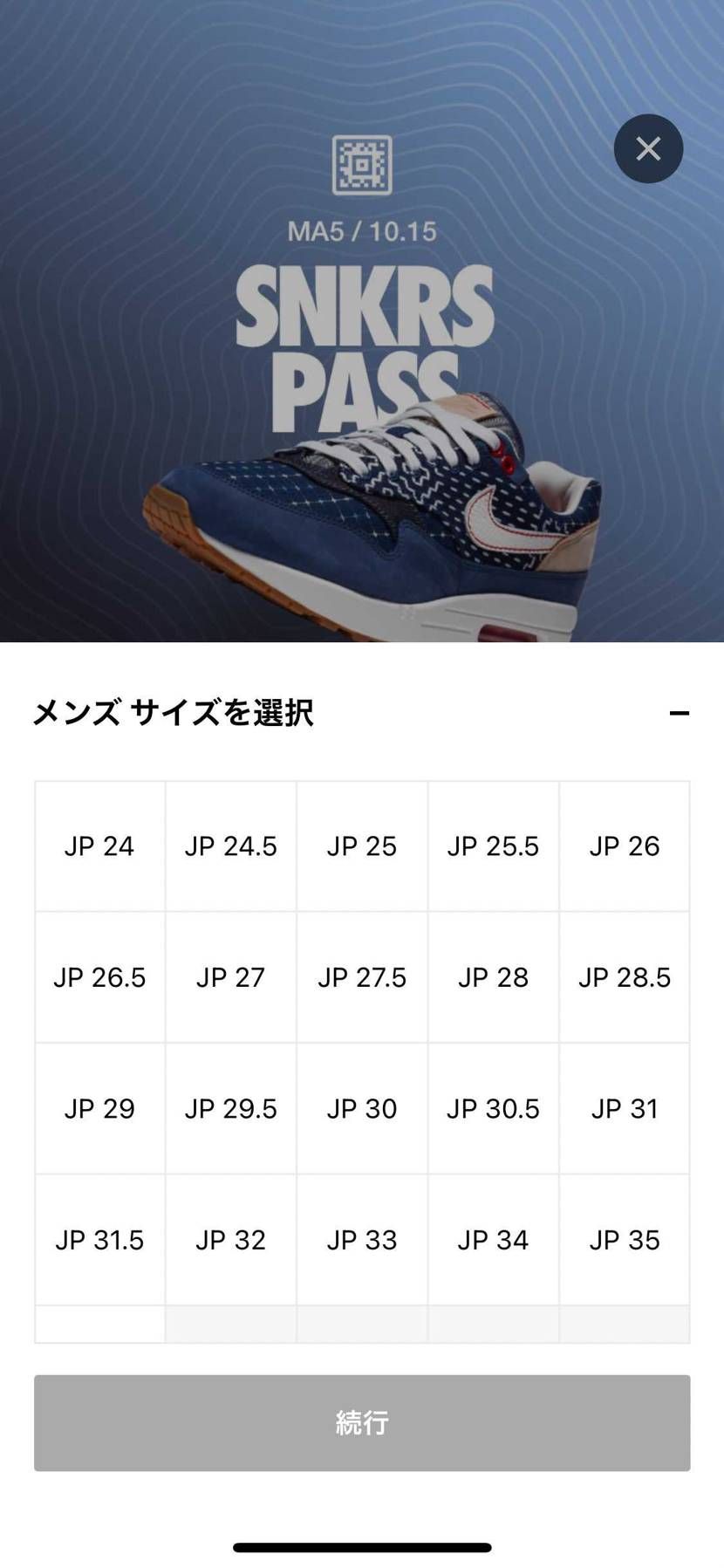The width and height of the screenshot is (724, 1568).
Task: Select size JP 26.5
Action: tap(99, 977)
